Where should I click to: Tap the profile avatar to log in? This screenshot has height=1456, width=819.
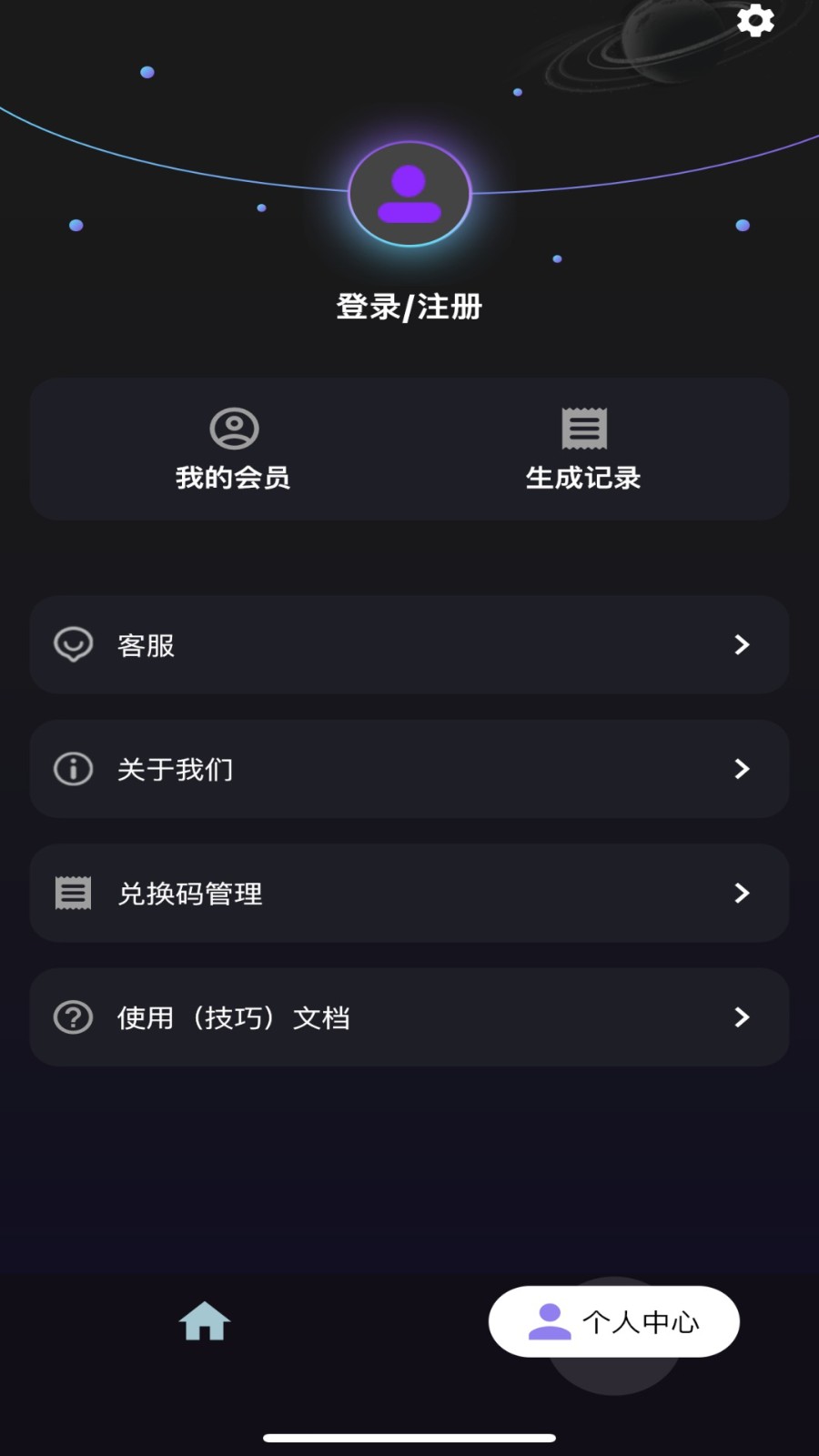click(409, 194)
